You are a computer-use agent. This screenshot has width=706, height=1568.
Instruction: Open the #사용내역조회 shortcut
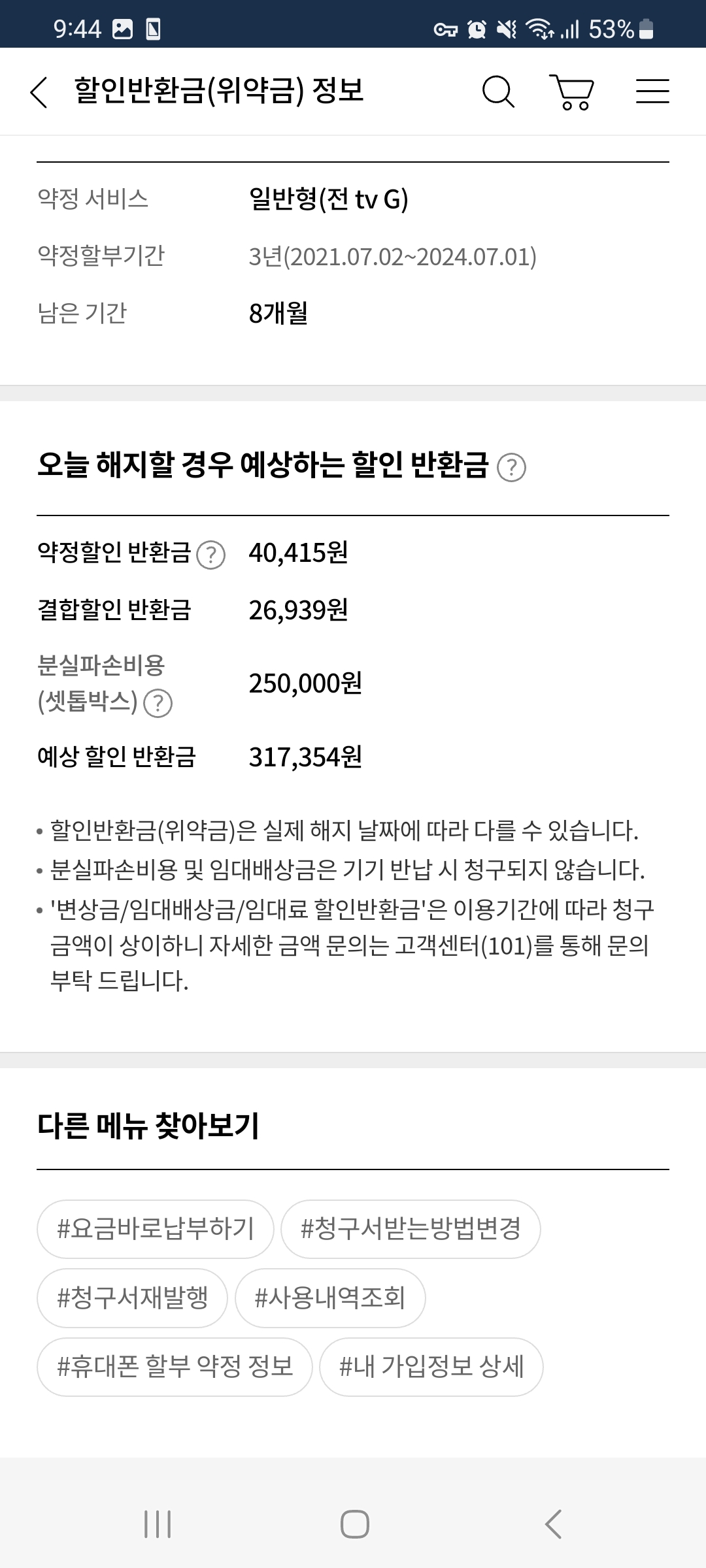tap(330, 1298)
